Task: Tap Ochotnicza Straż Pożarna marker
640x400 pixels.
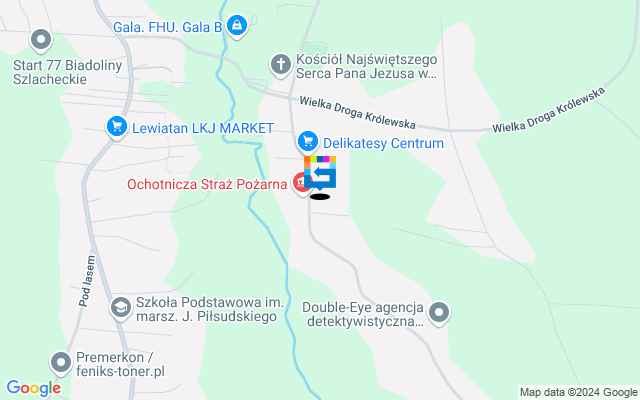Action: (x=301, y=183)
